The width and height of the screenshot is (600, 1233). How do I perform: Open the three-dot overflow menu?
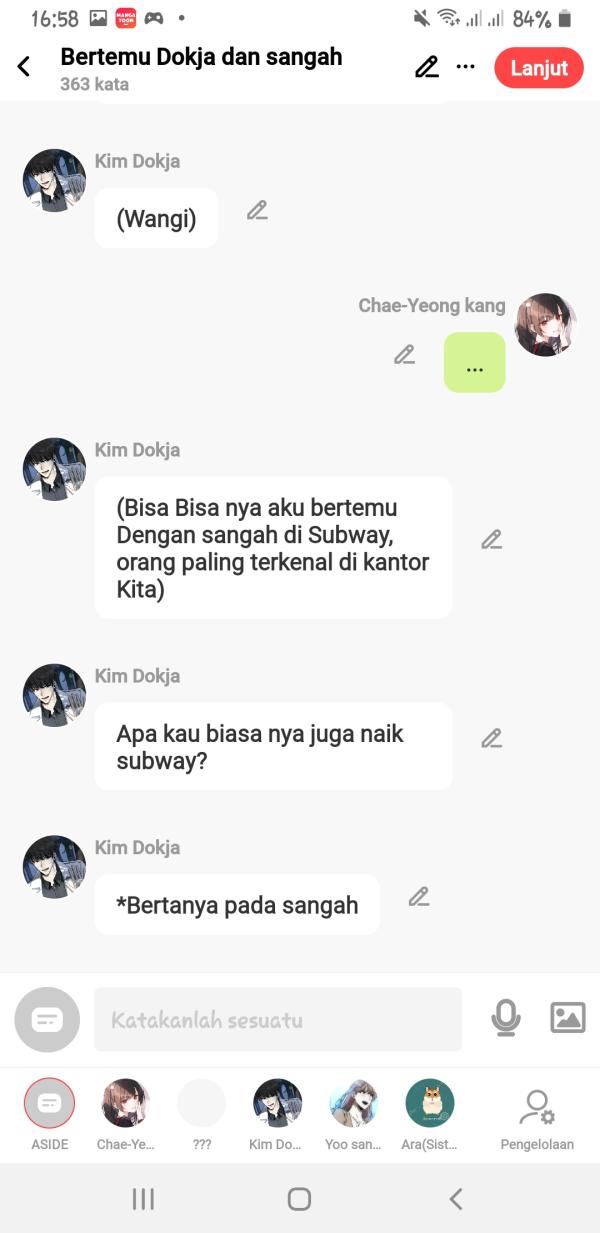click(x=466, y=67)
